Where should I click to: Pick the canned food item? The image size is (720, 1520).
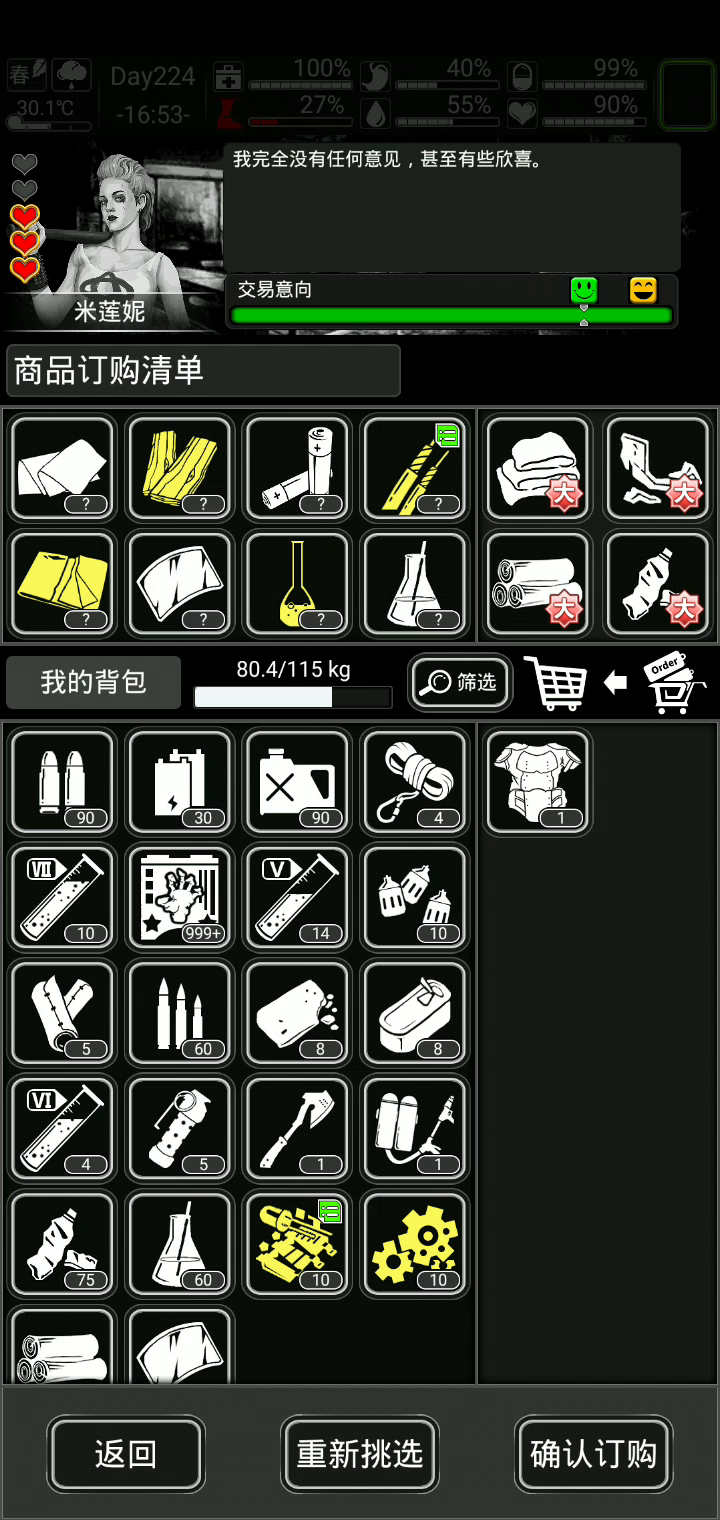pyautogui.click(x=414, y=1012)
